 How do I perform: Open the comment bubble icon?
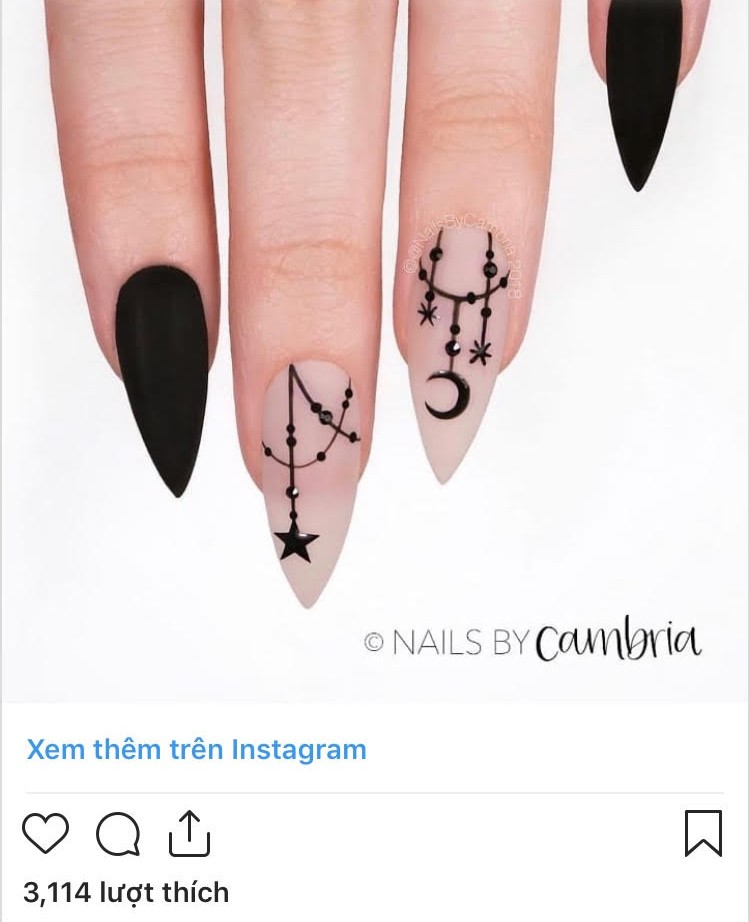[118, 834]
